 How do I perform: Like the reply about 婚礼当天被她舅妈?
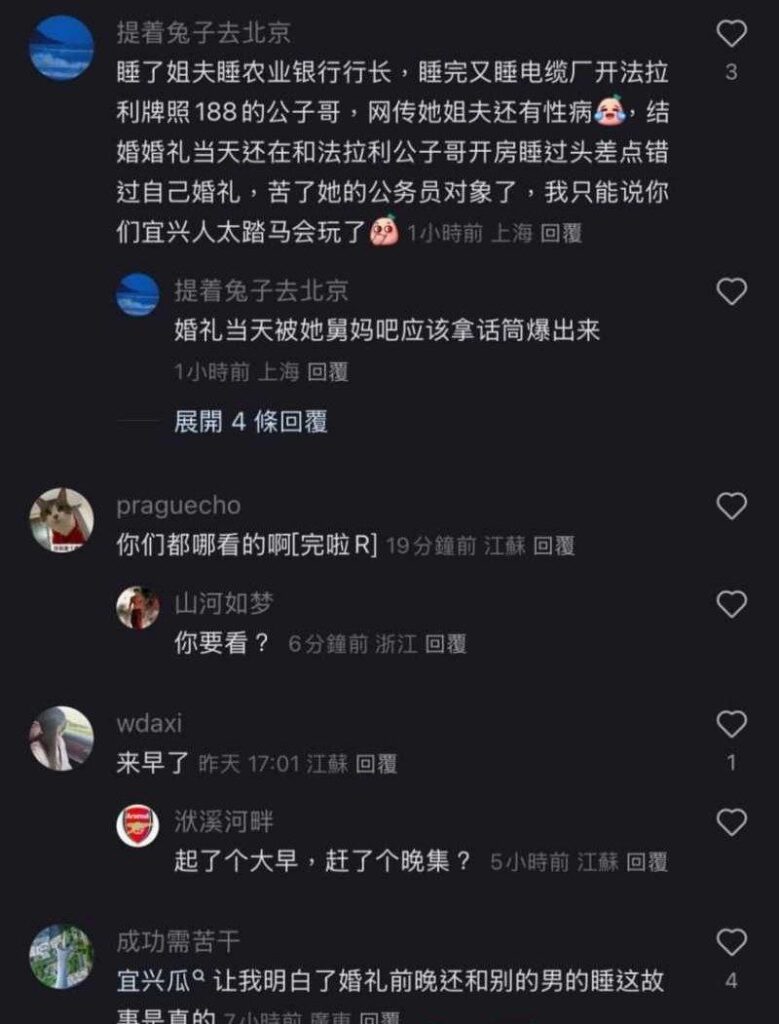732,291
